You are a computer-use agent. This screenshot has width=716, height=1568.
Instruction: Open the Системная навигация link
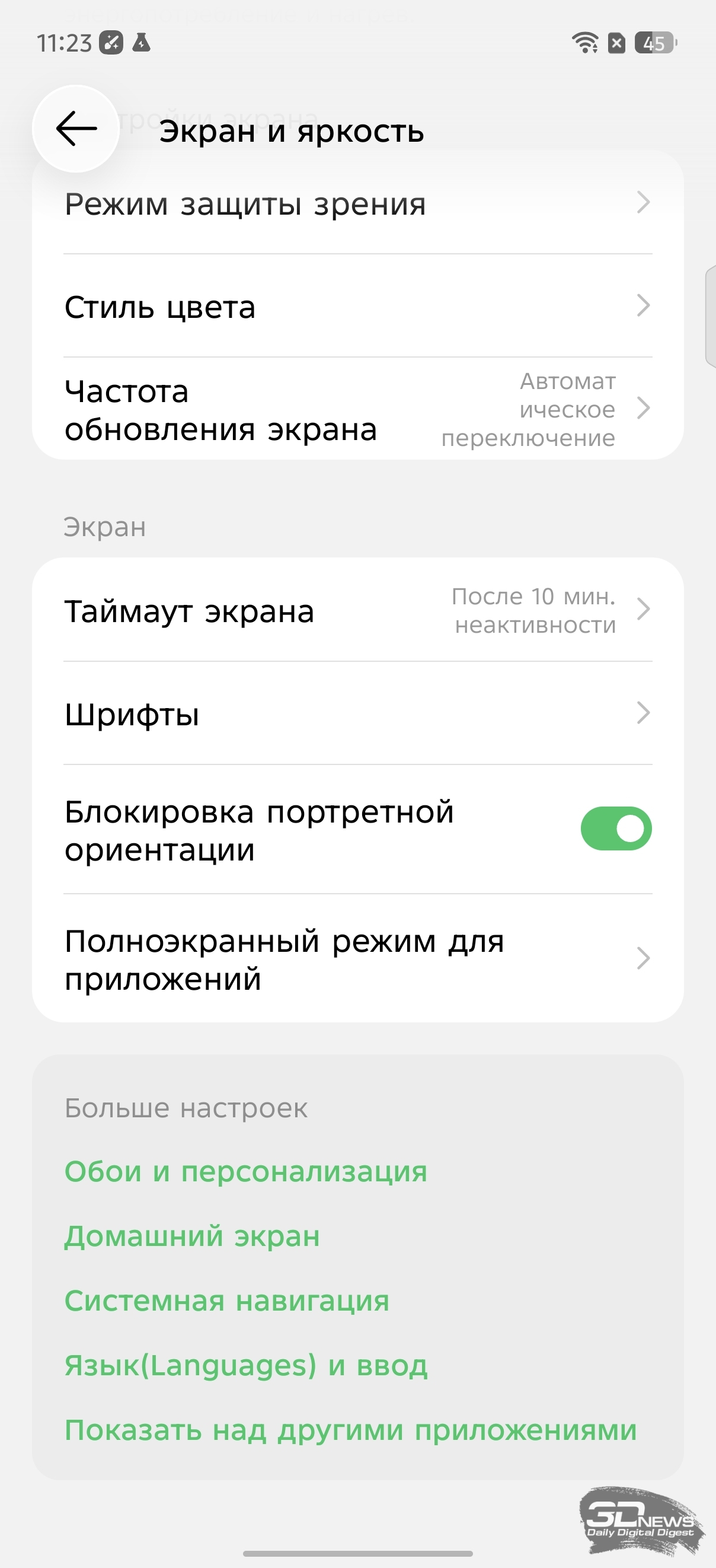(227, 1301)
